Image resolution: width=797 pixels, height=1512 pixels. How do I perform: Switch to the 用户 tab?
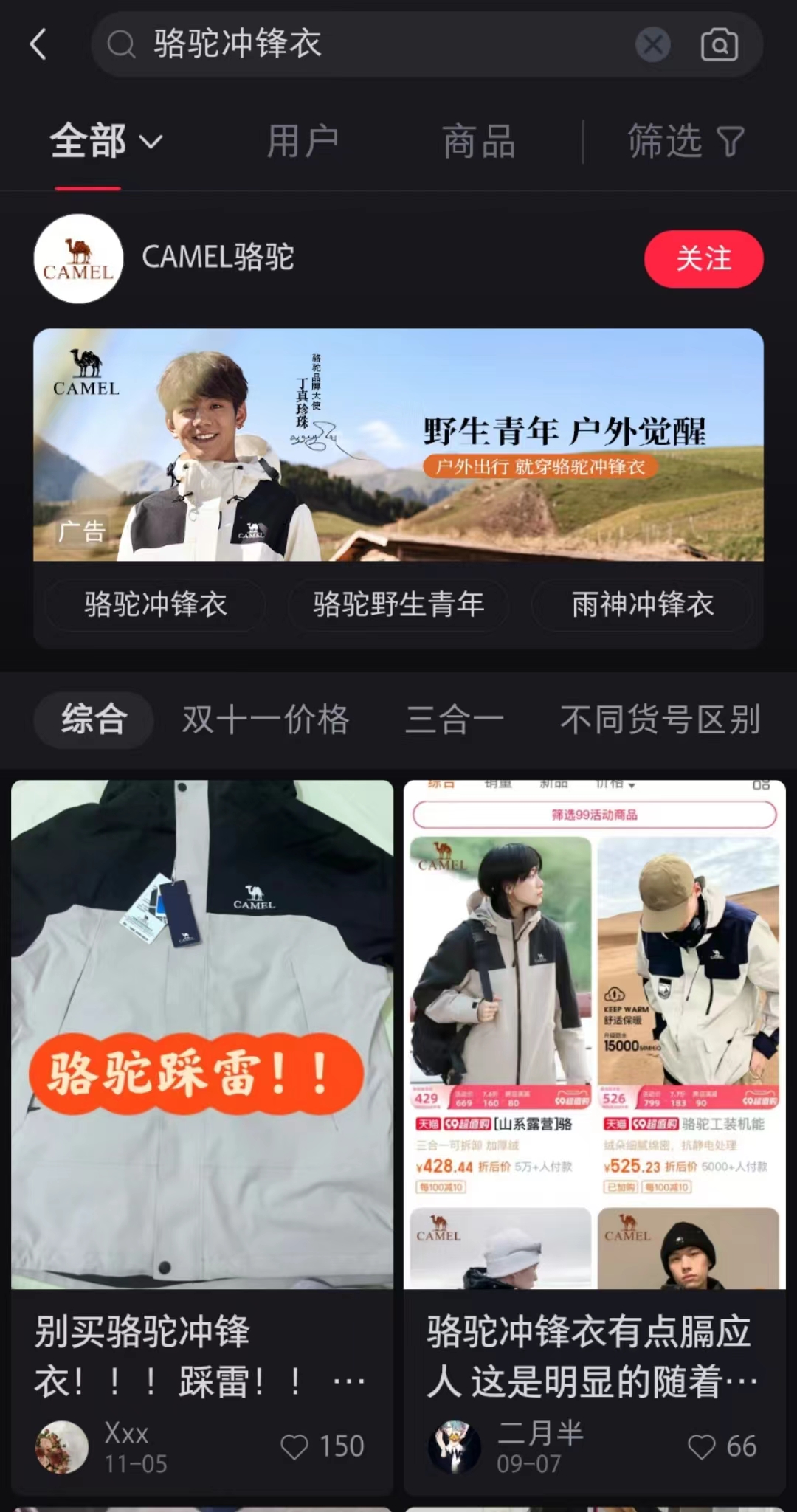(x=303, y=141)
